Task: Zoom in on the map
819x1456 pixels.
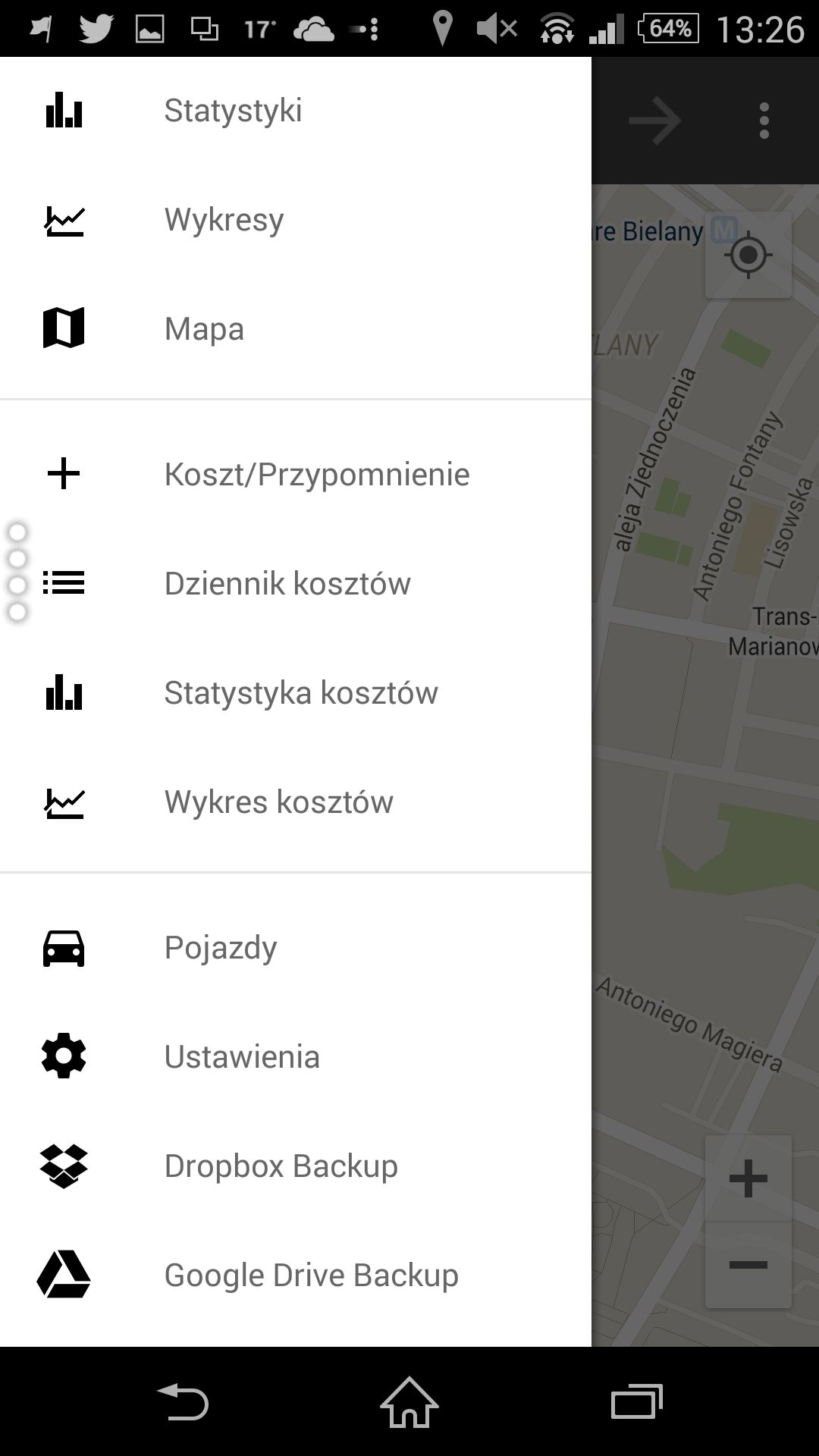Action: click(x=748, y=1178)
